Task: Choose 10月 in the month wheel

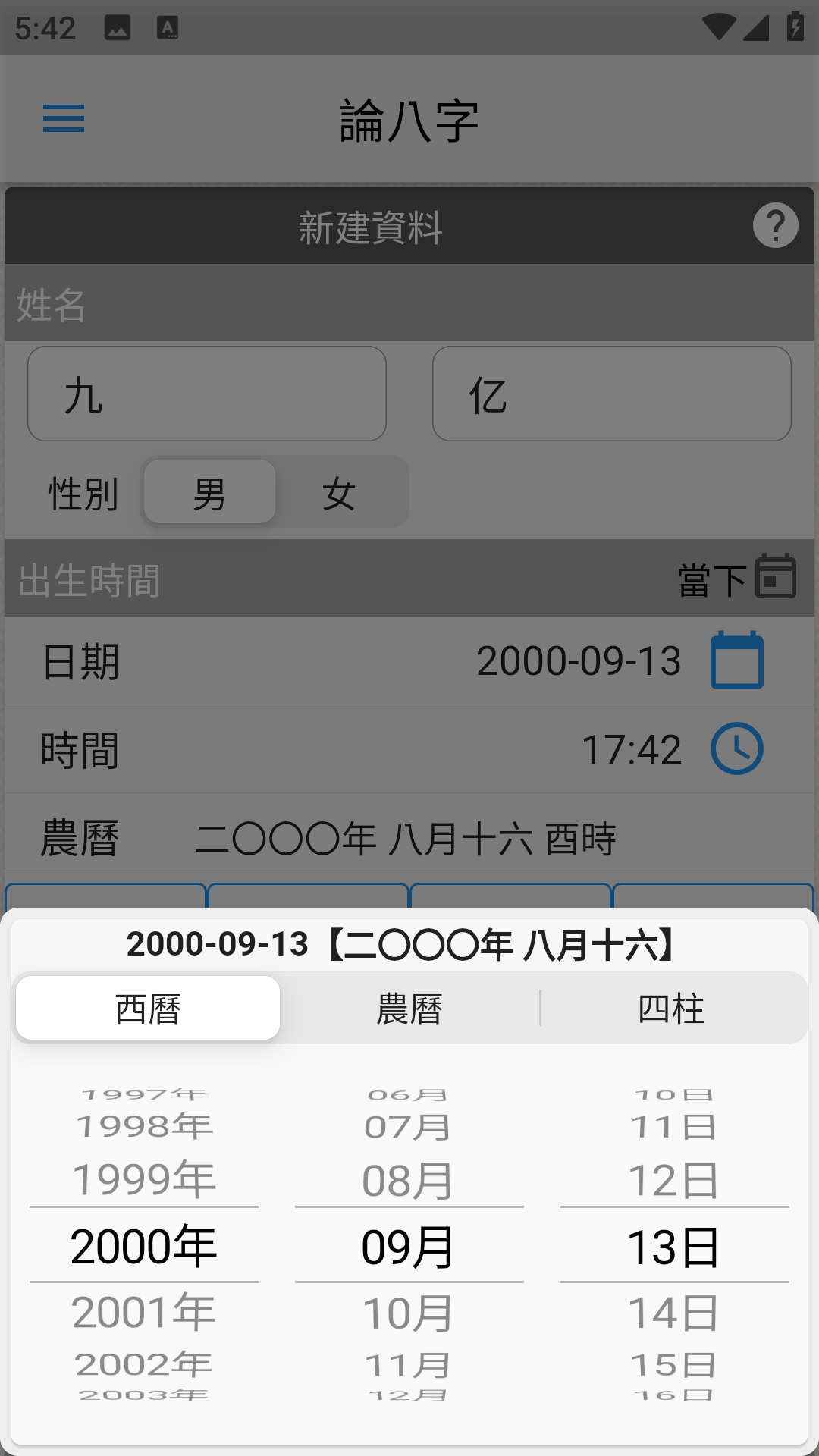Action: 409,1313
